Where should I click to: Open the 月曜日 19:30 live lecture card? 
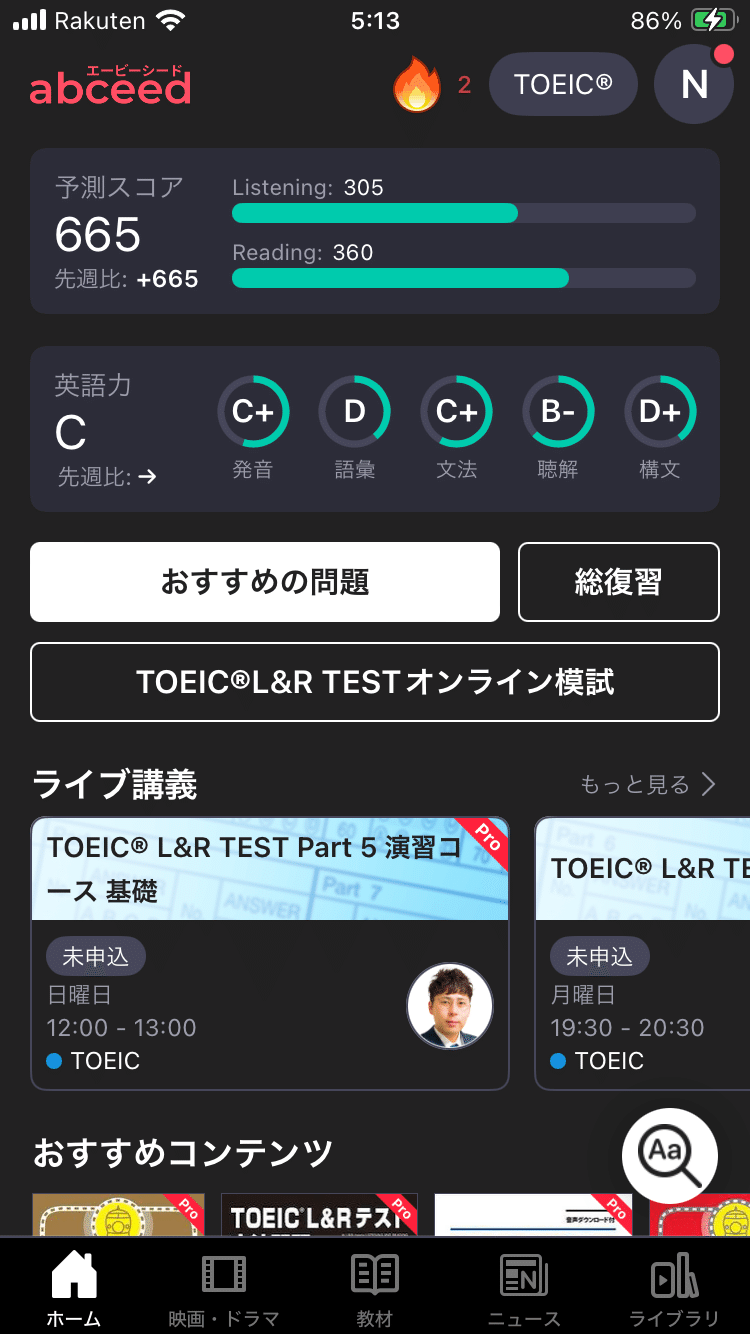pos(642,953)
